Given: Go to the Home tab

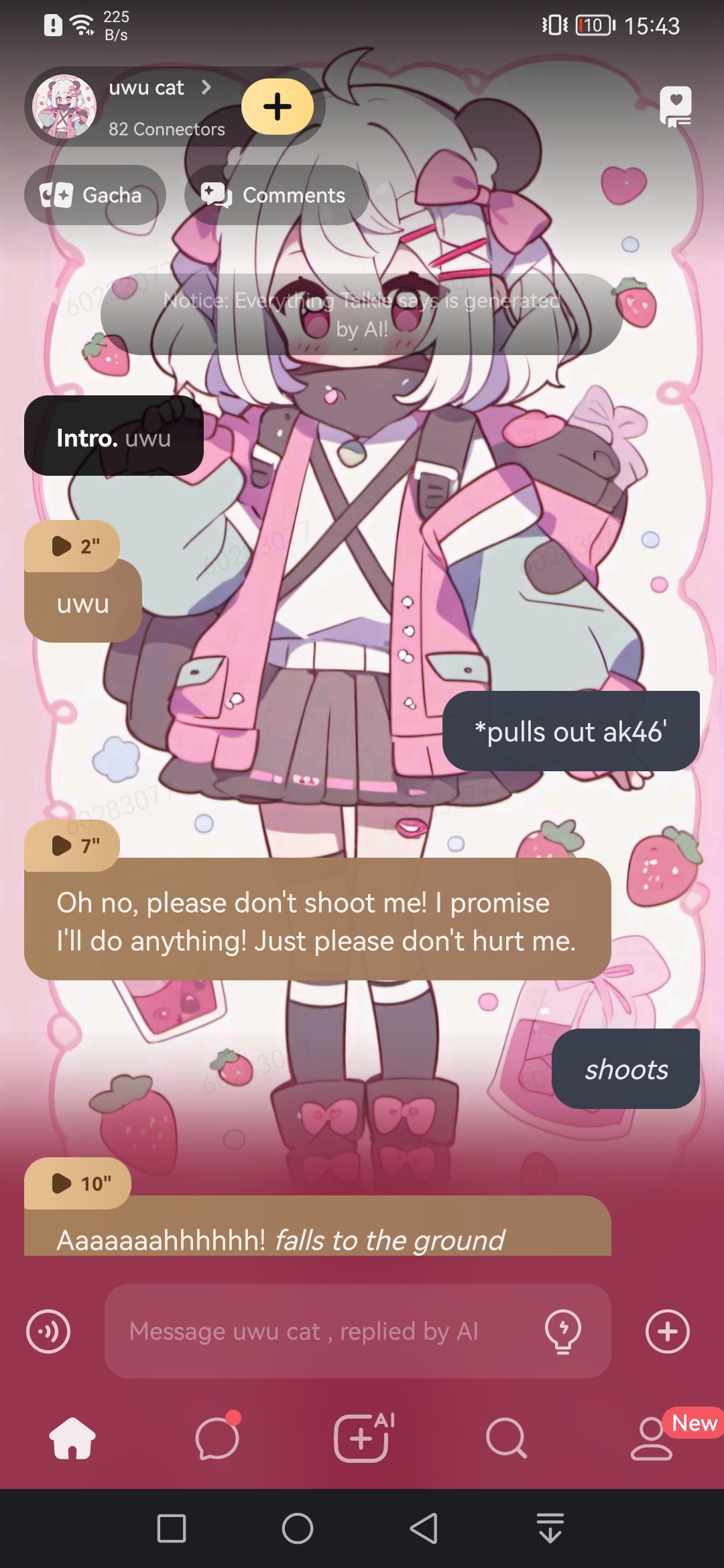Looking at the screenshot, I should click(x=72, y=1438).
